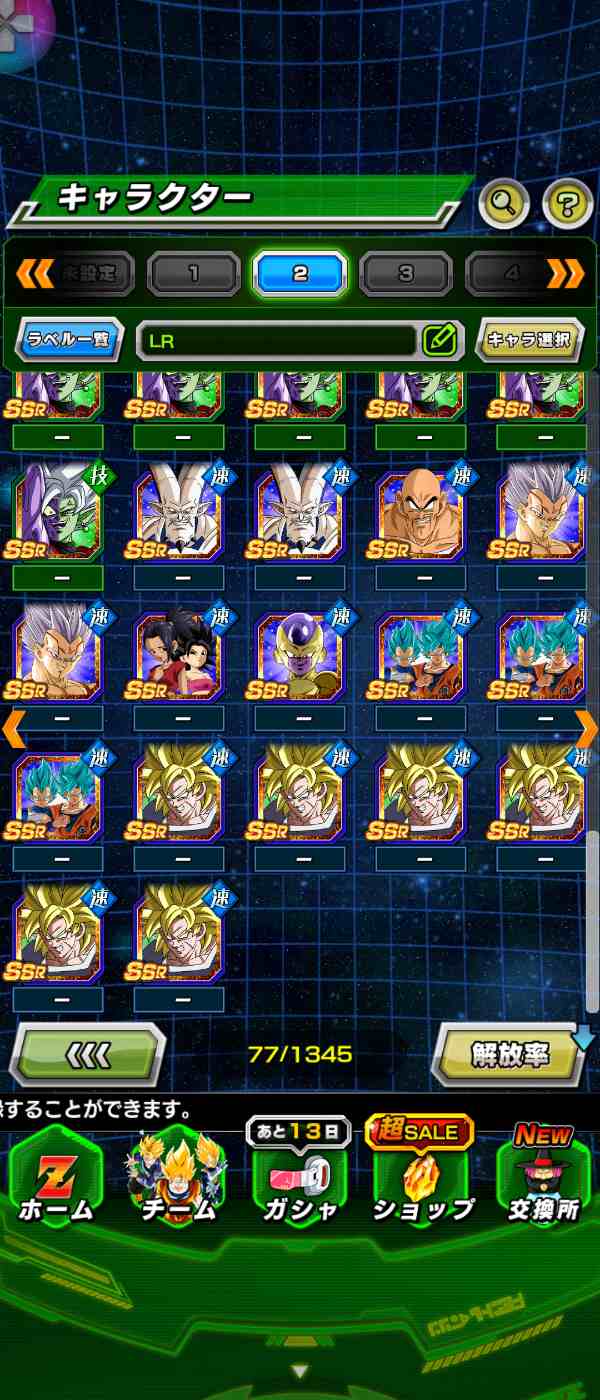Image resolution: width=600 pixels, height=1400 pixels.
Task: Open the ラベル一覧 label list
Action: [x=68, y=340]
